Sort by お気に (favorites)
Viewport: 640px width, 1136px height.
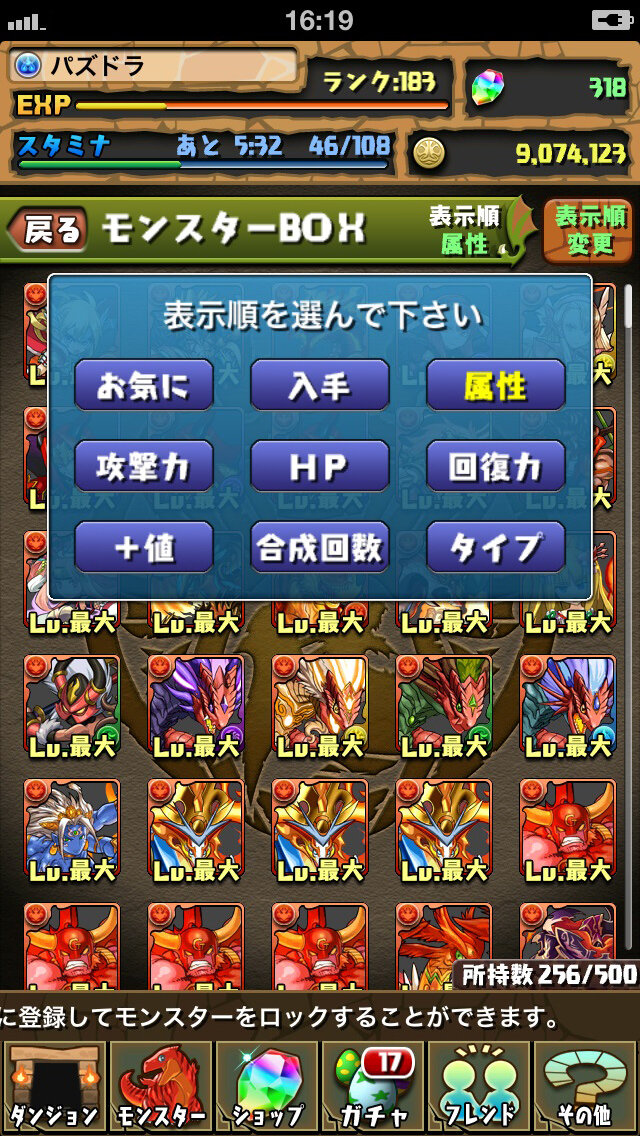coord(143,385)
